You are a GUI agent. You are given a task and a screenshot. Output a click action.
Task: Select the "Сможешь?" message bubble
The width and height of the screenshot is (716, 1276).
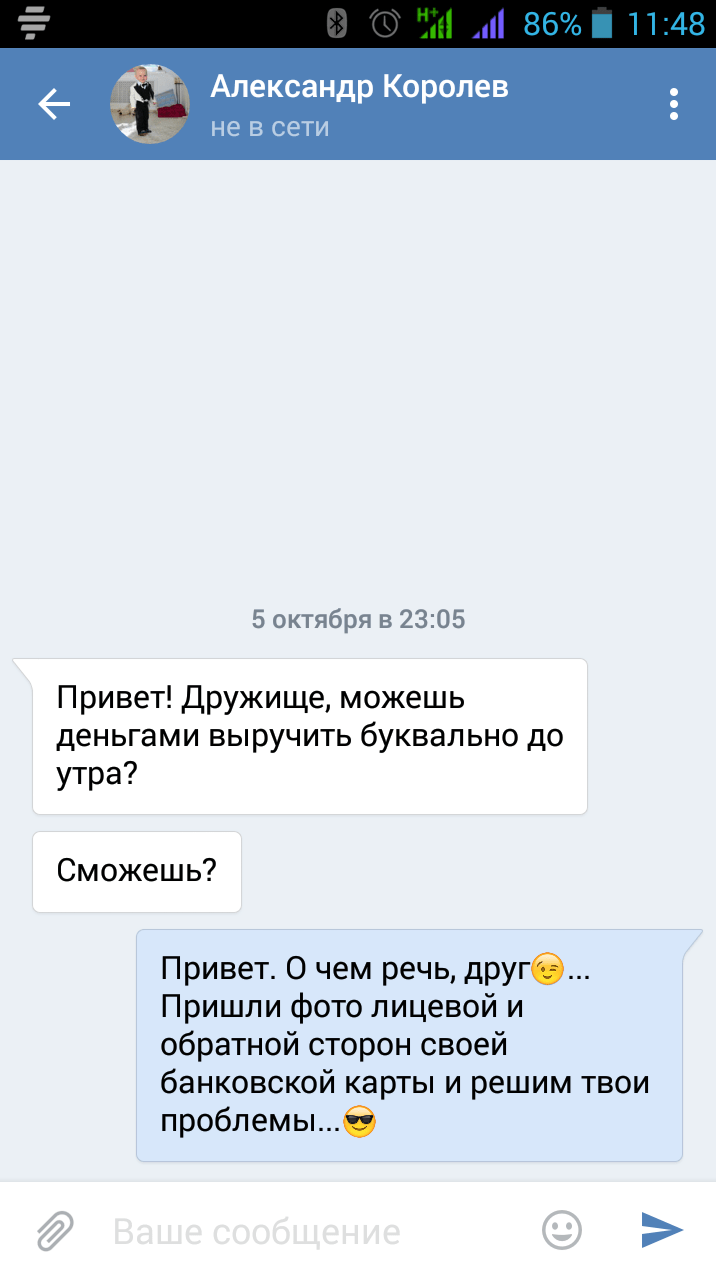137,871
